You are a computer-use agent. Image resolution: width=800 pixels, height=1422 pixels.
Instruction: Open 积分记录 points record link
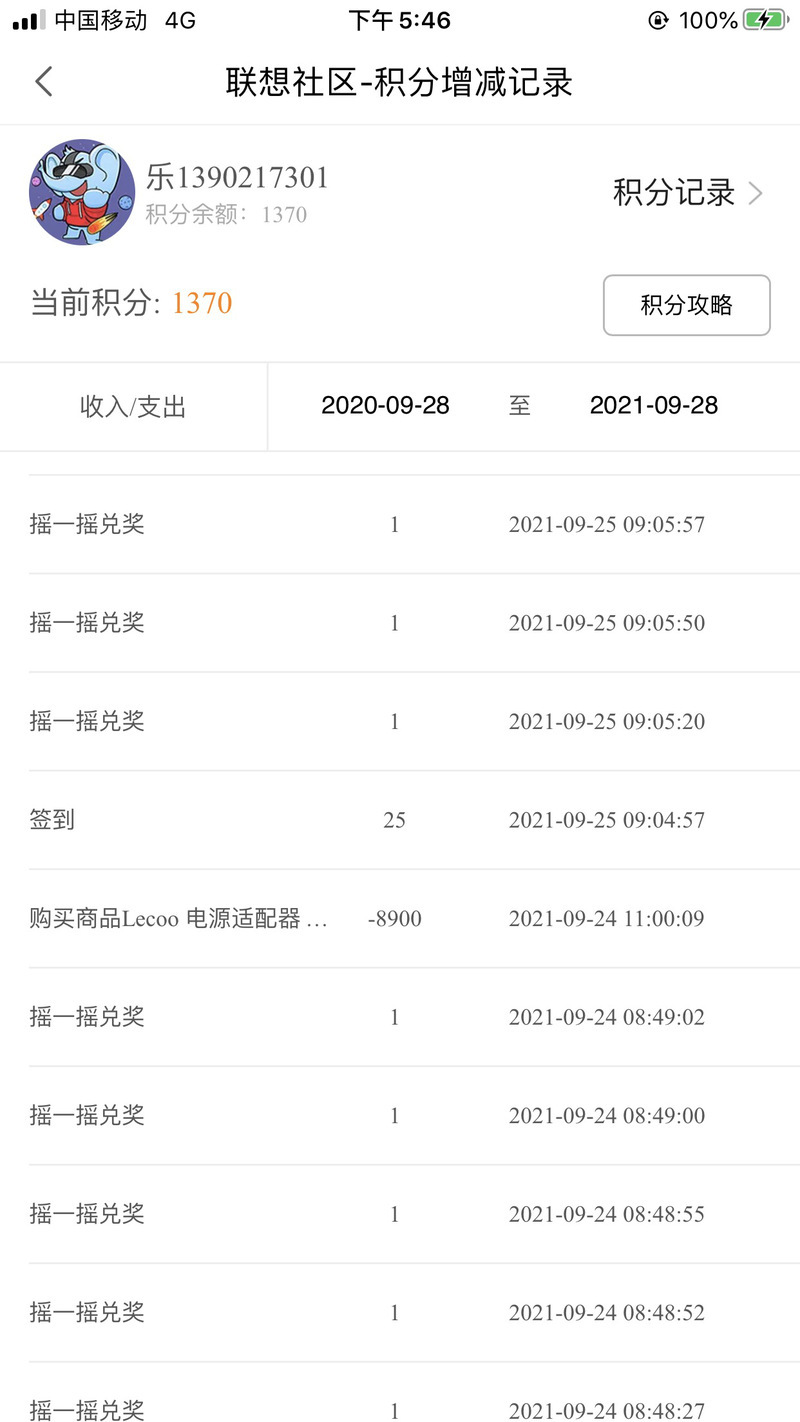pos(688,192)
